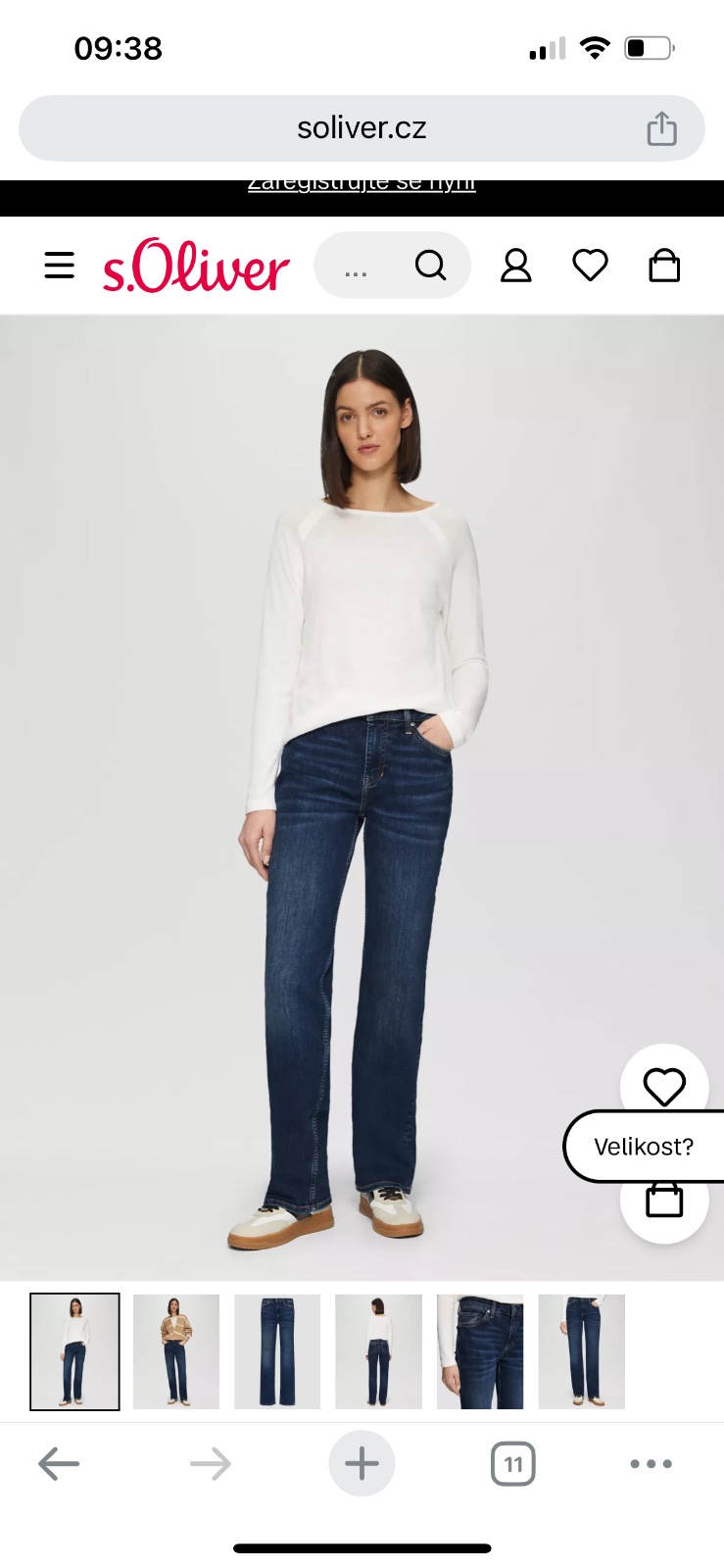724x1568 pixels.
Task: Go back to the previous page
Action: 59,1464
